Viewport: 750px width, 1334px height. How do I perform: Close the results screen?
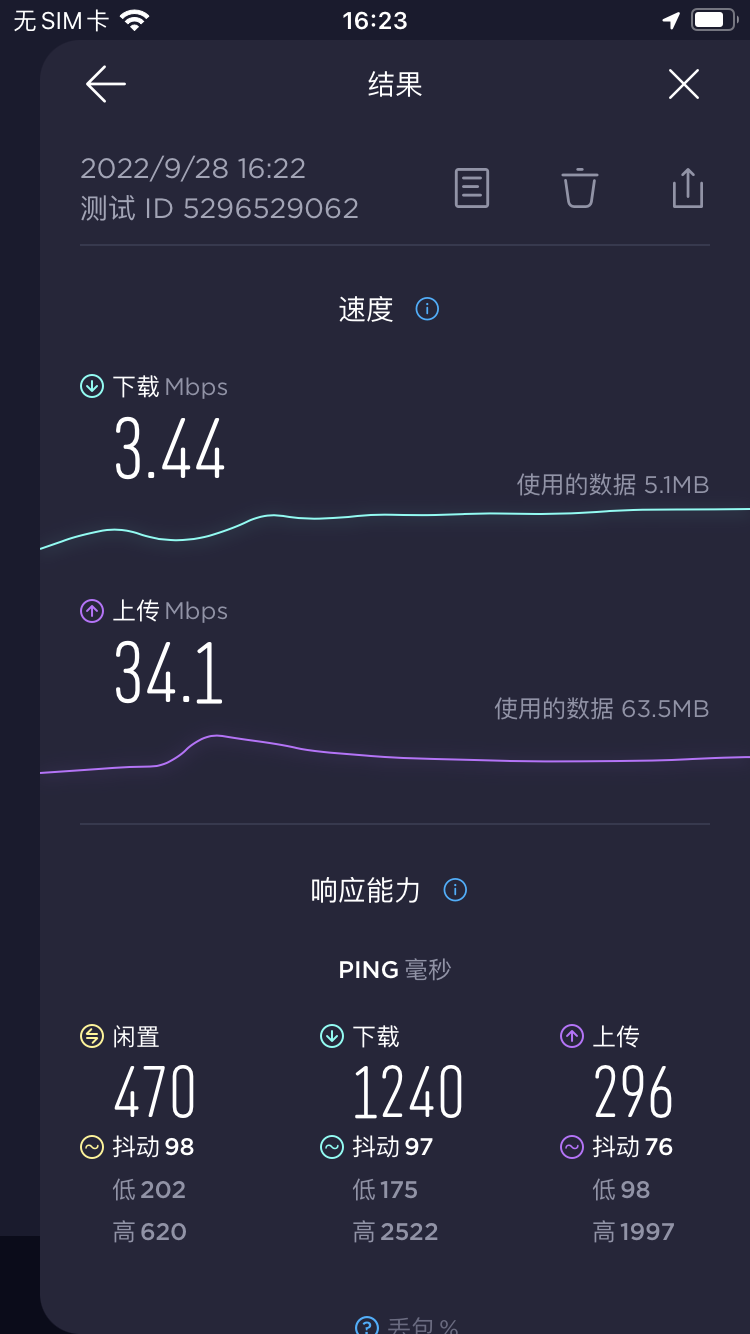[684, 85]
